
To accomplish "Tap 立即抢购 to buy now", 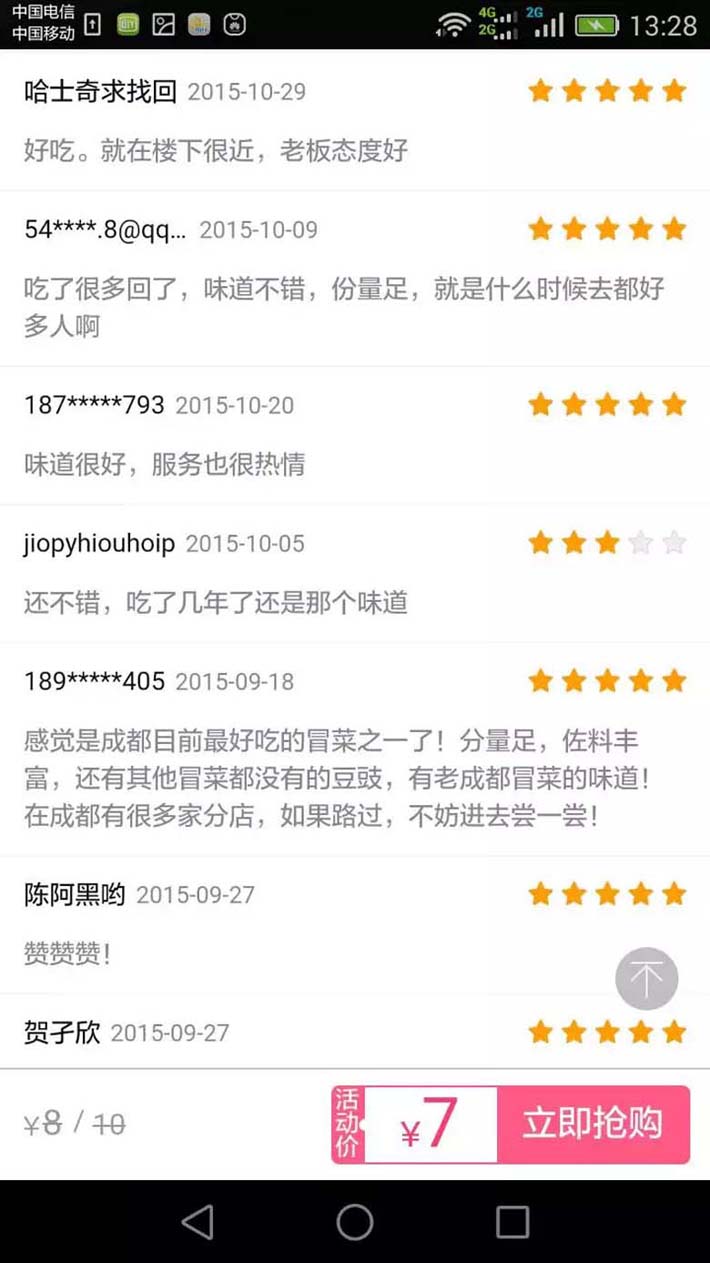I will click(x=593, y=1124).
